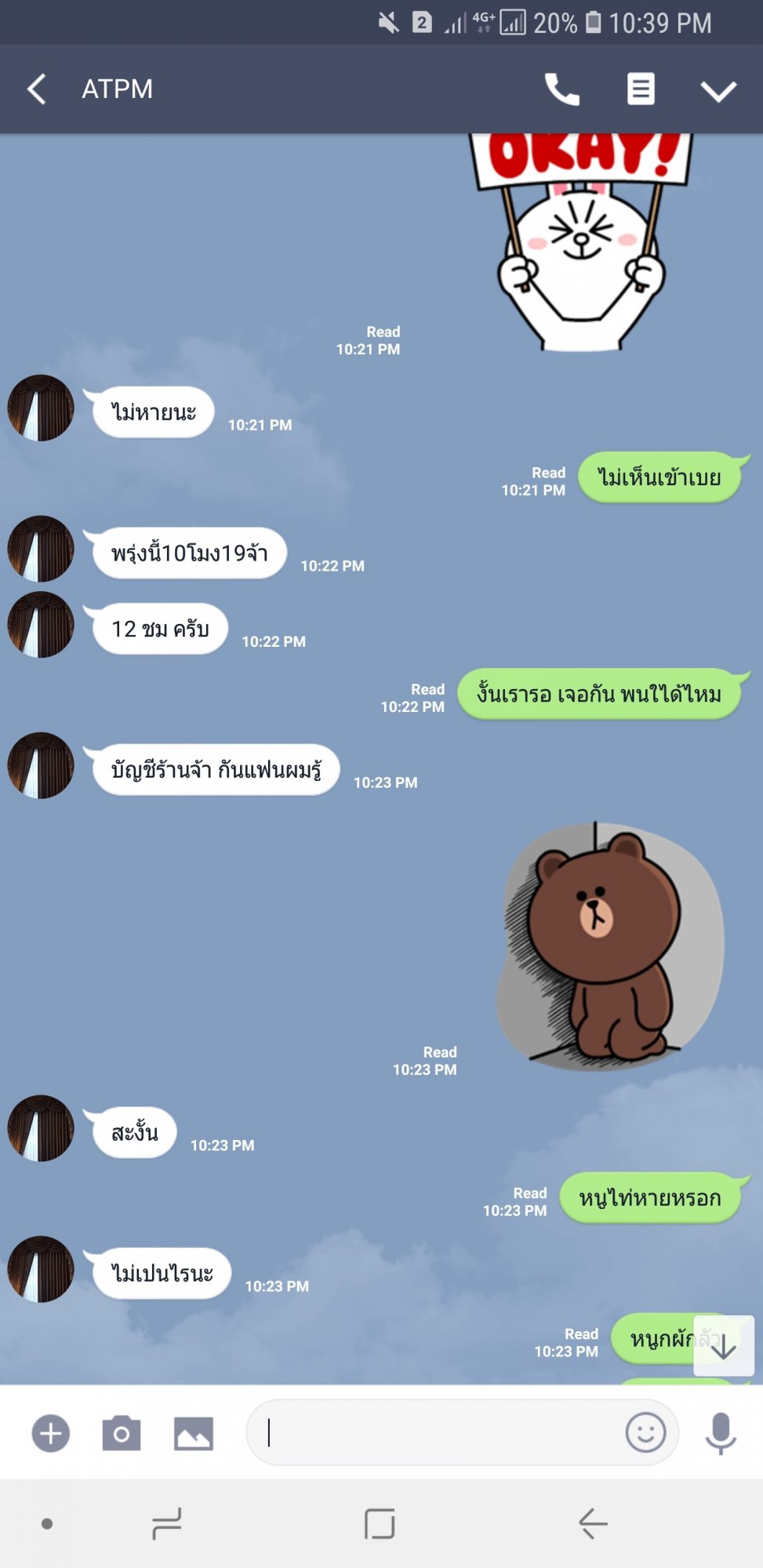The height and width of the screenshot is (1568, 763).
Task: Tap the system back arrow
Action: [x=593, y=1524]
